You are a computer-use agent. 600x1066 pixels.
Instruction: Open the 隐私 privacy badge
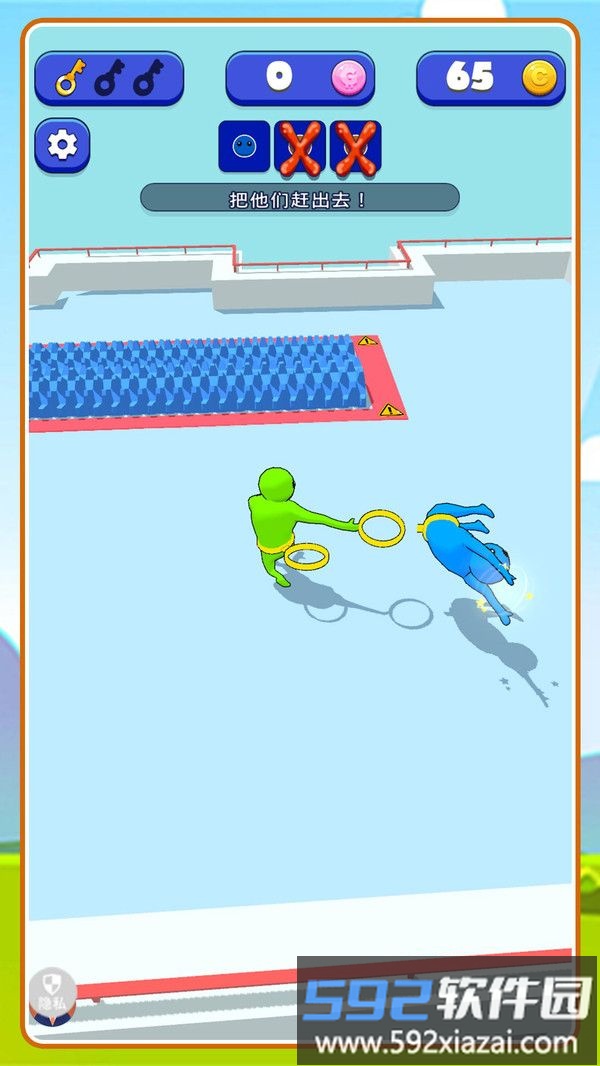(x=53, y=994)
